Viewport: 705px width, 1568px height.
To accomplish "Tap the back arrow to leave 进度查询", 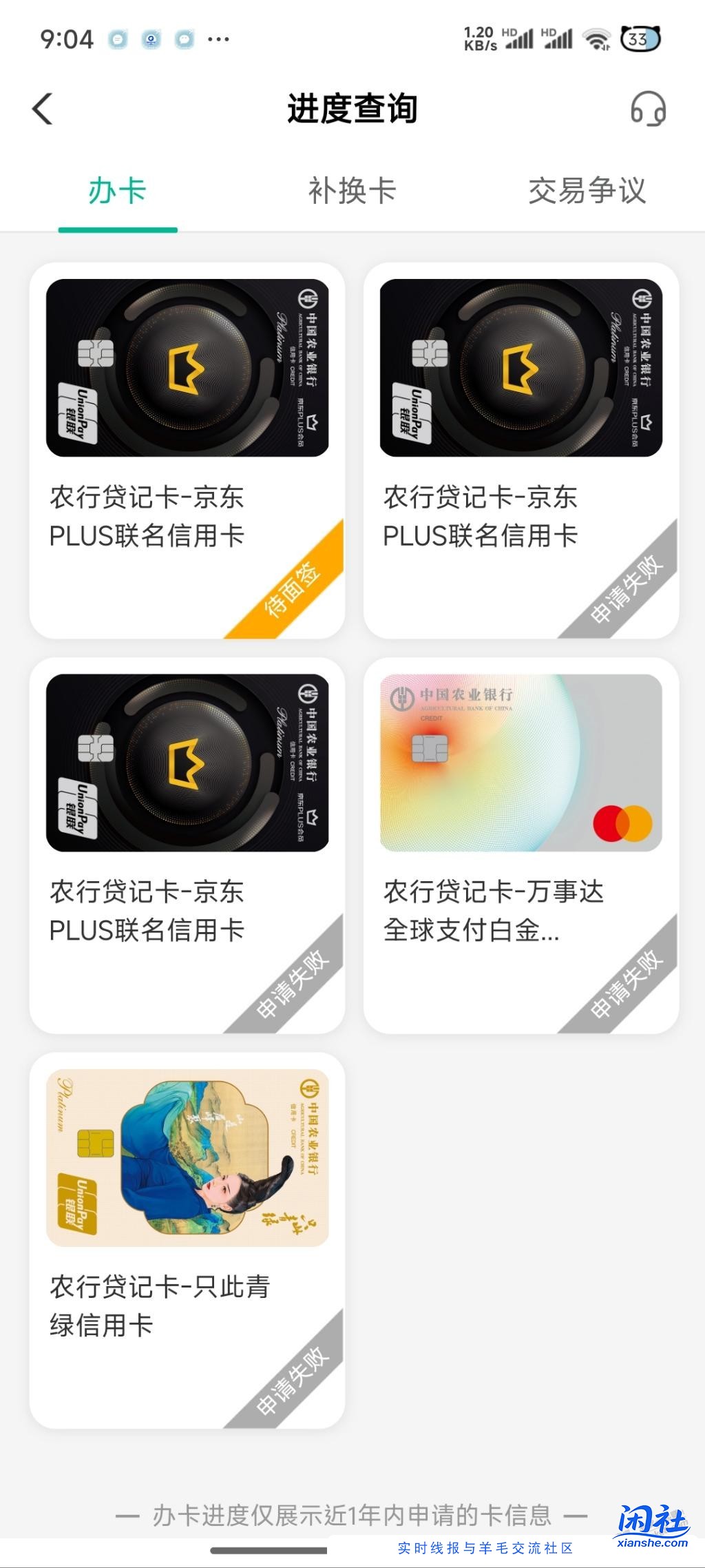I will [x=43, y=109].
